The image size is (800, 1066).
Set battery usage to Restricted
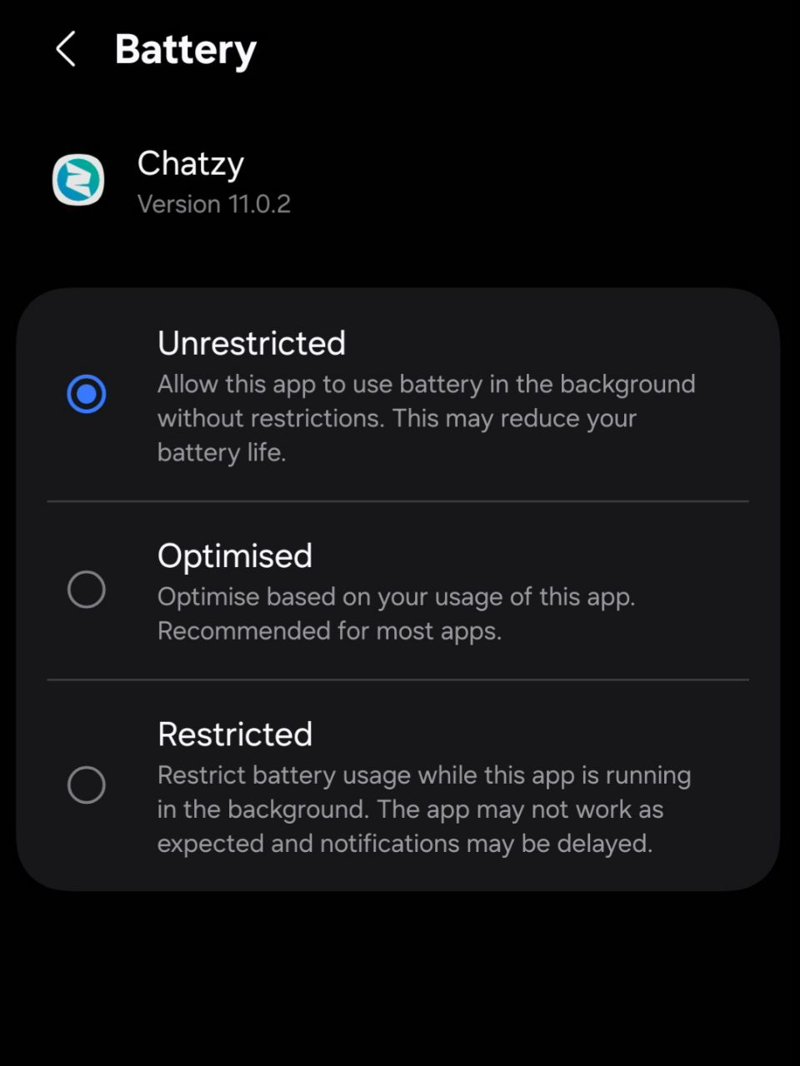(86, 785)
